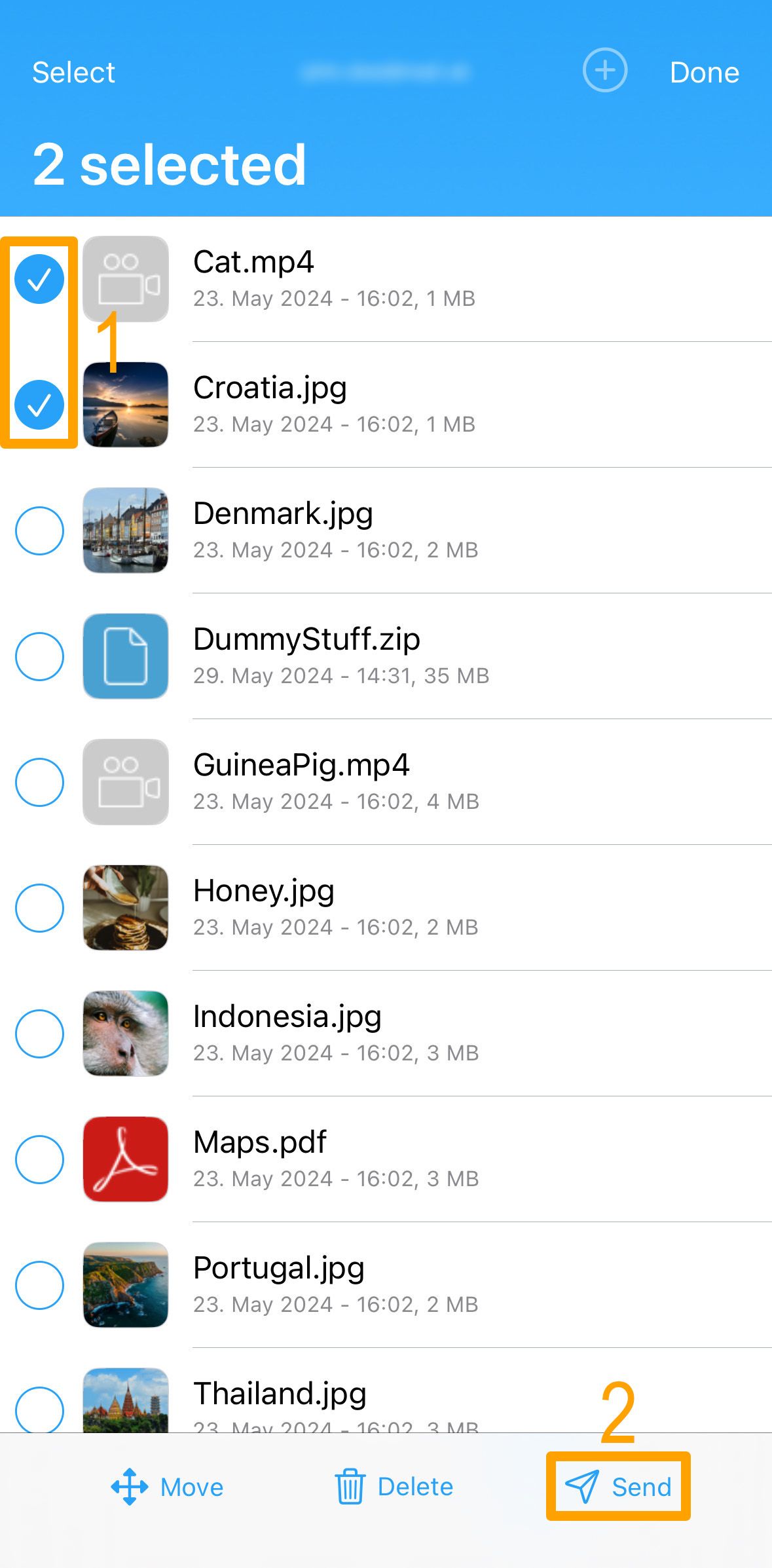Select the Thailand.jpg checkbox
This screenshot has height=1568, width=772.
(x=39, y=1409)
